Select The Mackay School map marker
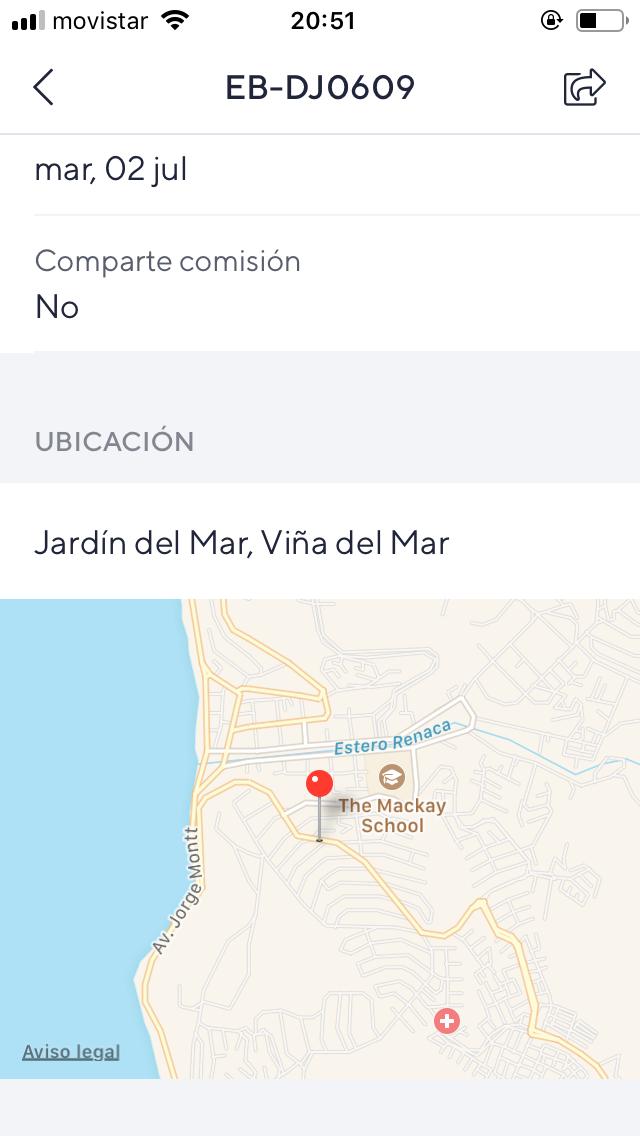The image size is (640, 1136). (x=392, y=779)
